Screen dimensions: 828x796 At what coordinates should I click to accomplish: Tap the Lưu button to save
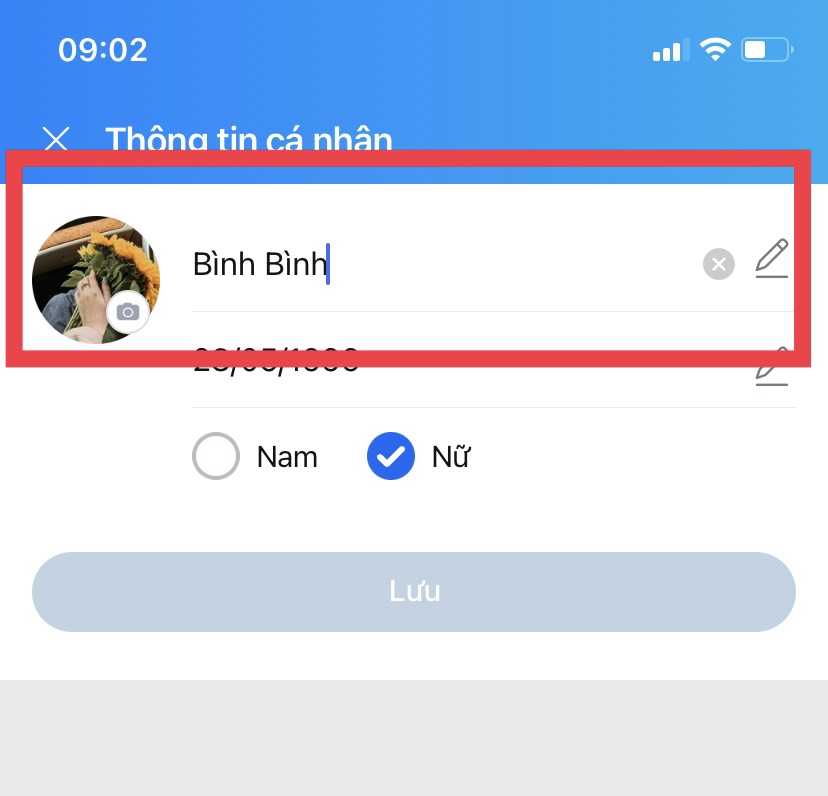[414, 591]
